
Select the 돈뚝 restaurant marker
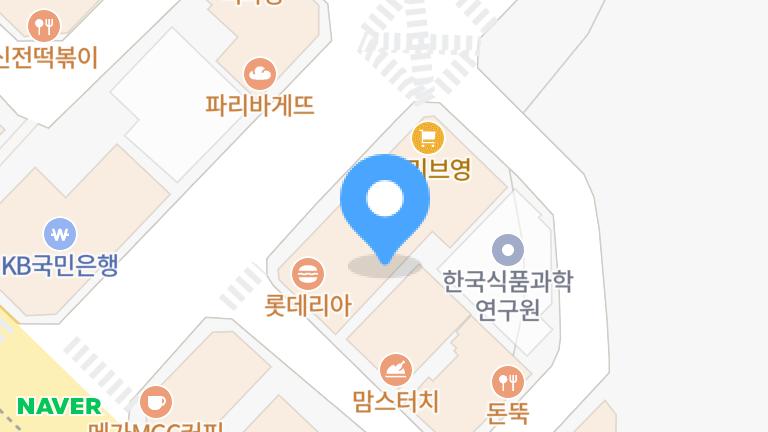click(508, 381)
